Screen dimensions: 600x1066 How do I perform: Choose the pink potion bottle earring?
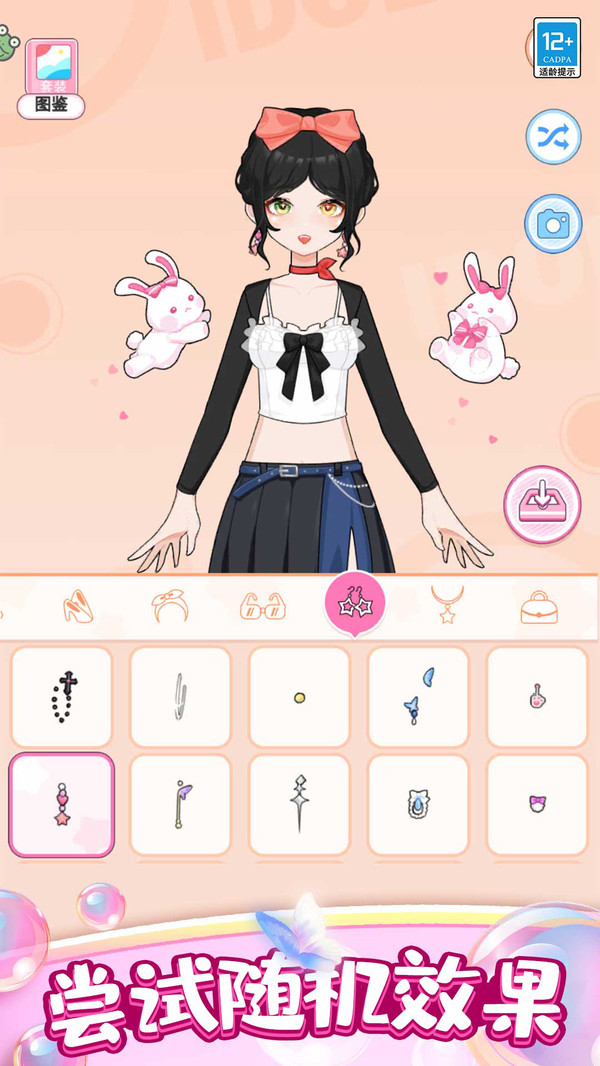(x=537, y=697)
